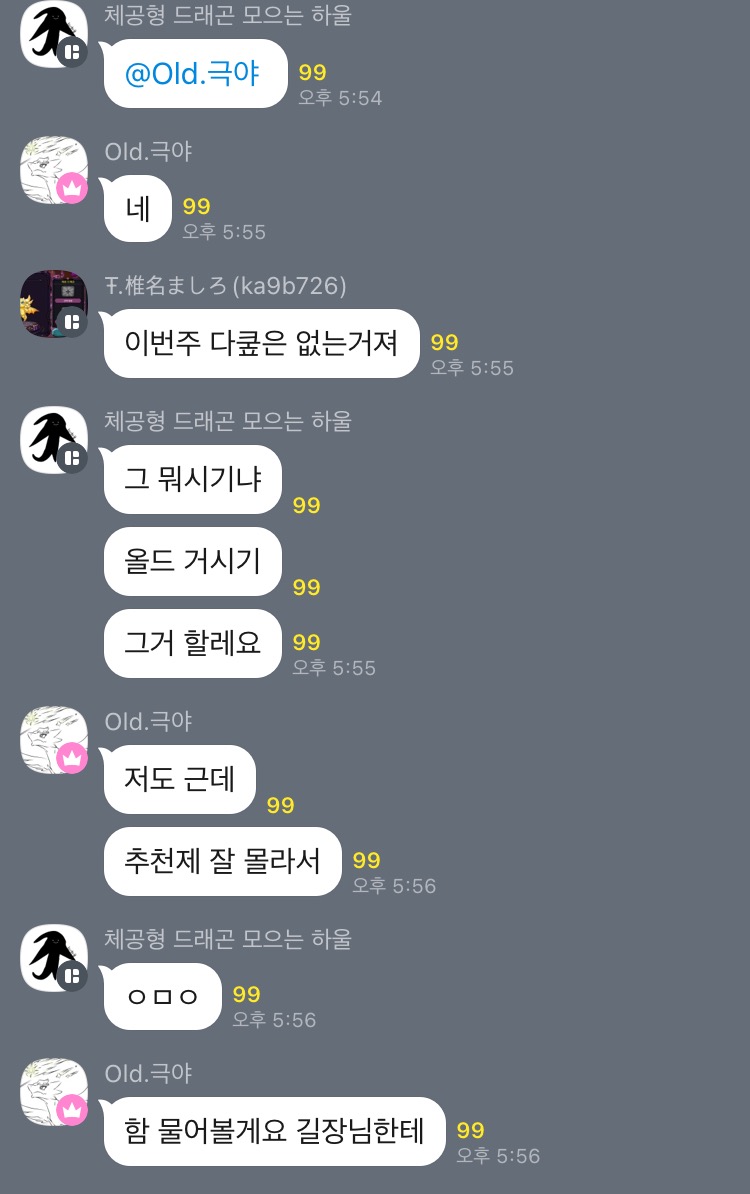This screenshot has width=750, height=1194.
Task: Open the @Old.극야 mention link
Action: coord(192,74)
